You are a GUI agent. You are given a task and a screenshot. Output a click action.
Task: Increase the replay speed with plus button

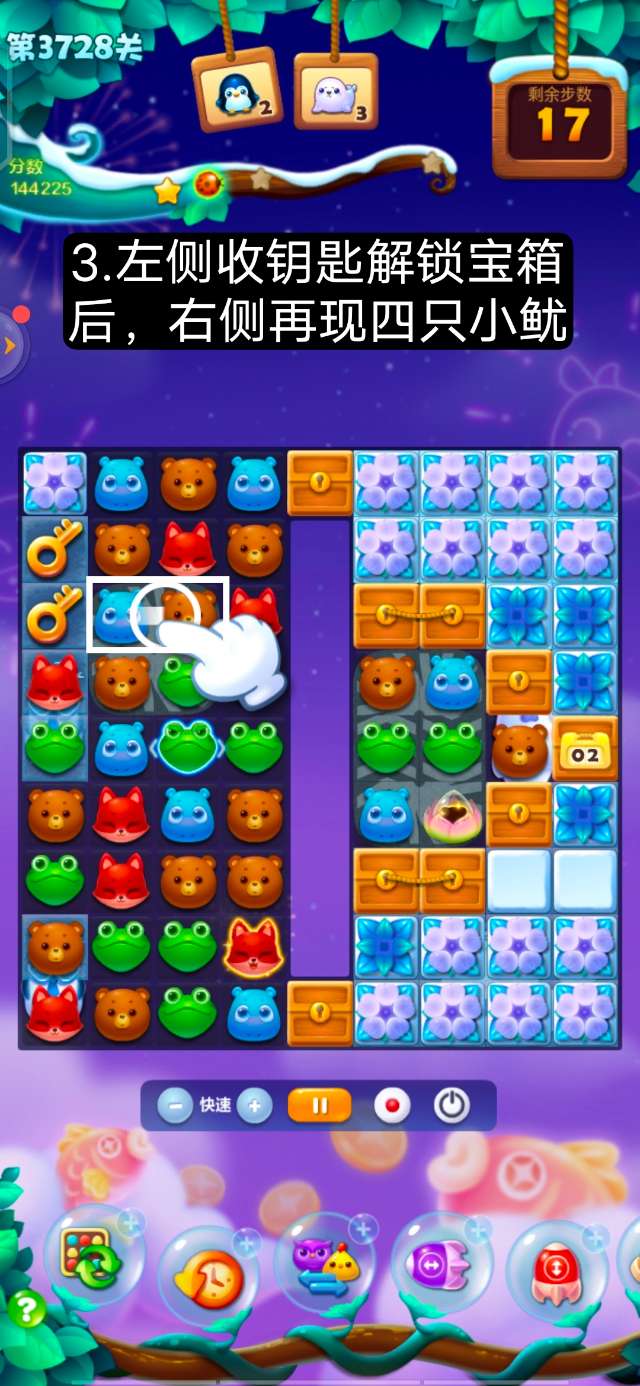pyautogui.click(x=254, y=1106)
